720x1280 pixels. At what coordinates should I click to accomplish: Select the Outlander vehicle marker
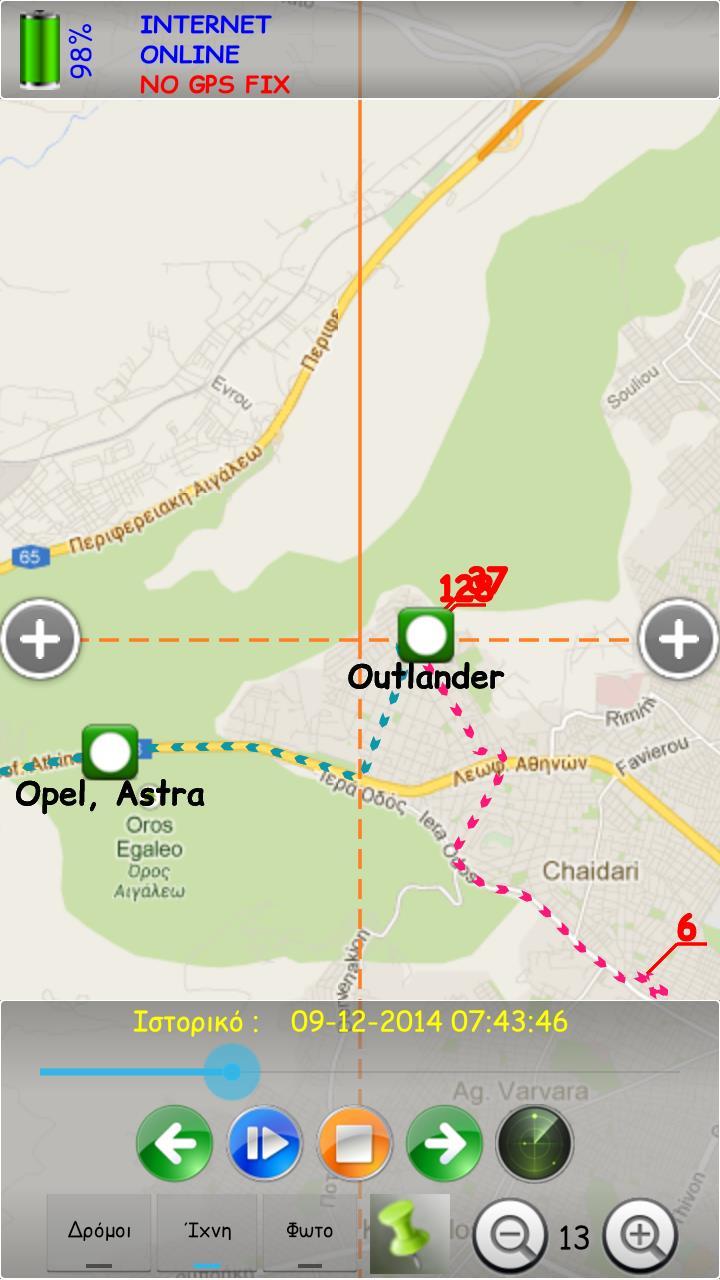[426, 635]
